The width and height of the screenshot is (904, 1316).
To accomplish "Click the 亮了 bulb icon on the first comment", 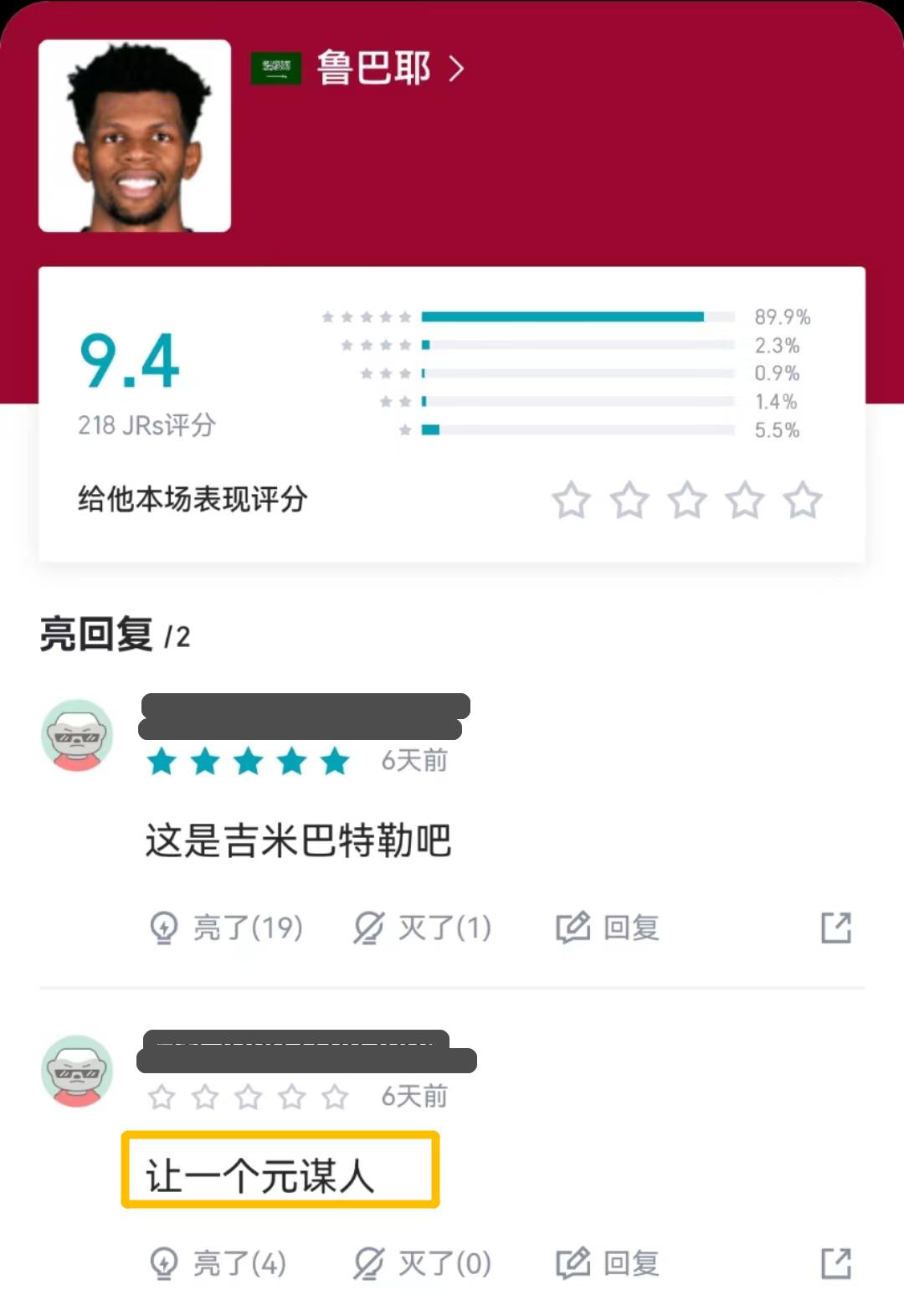I will pos(164,928).
